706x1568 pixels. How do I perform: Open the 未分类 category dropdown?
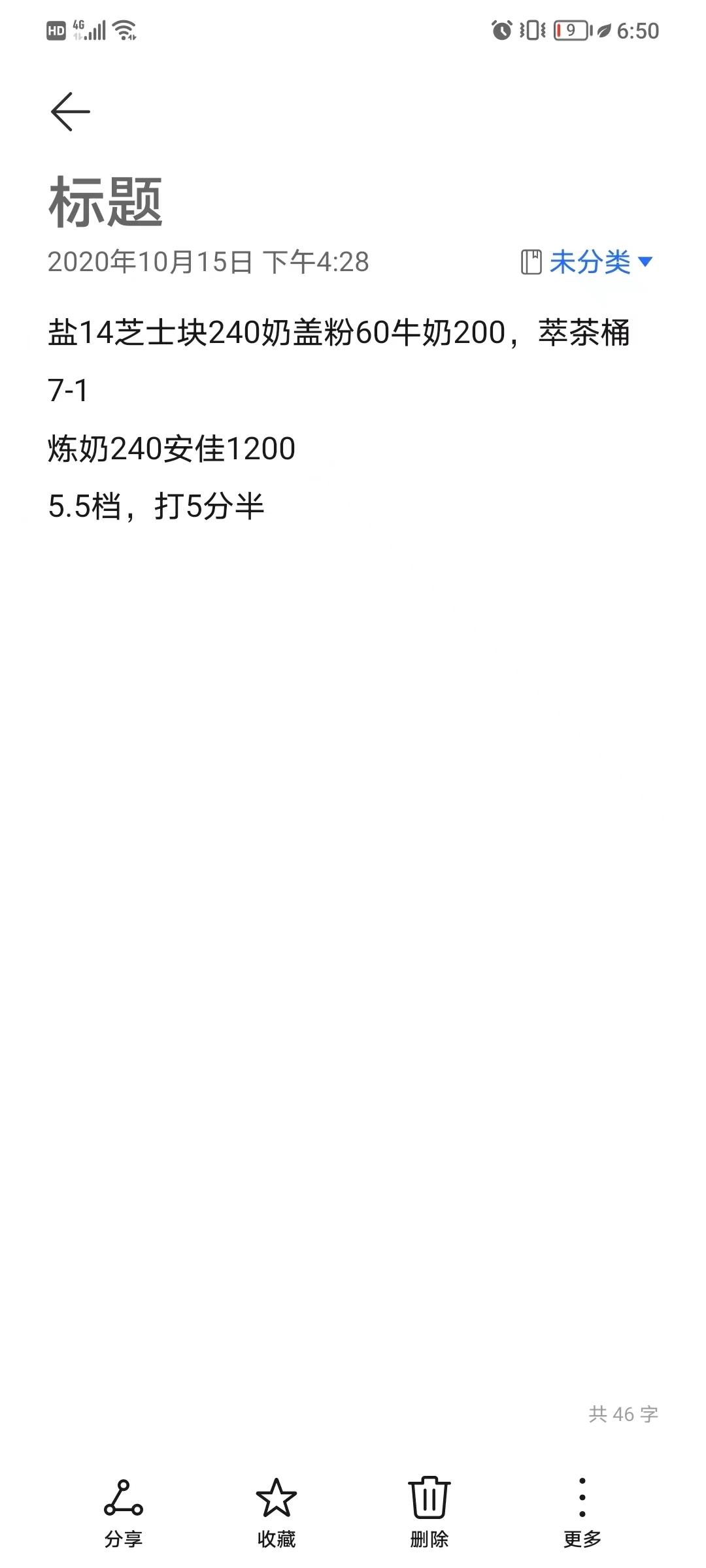(592, 260)
